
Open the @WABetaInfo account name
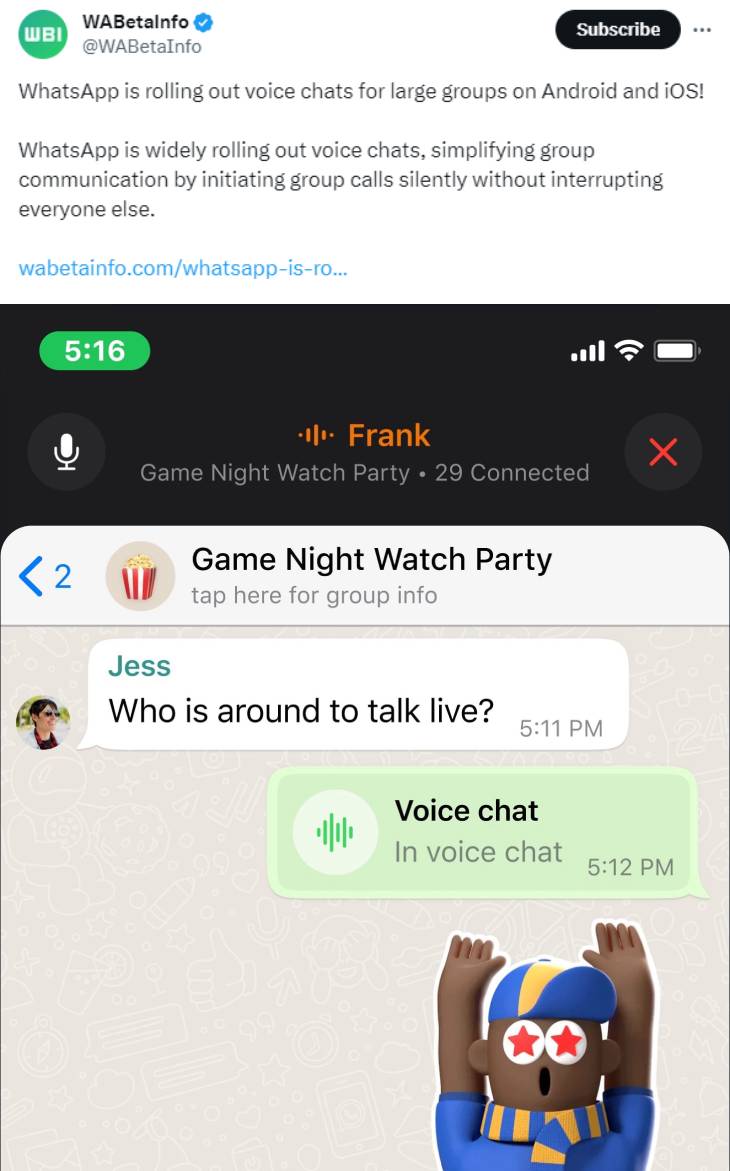(142, 22)
